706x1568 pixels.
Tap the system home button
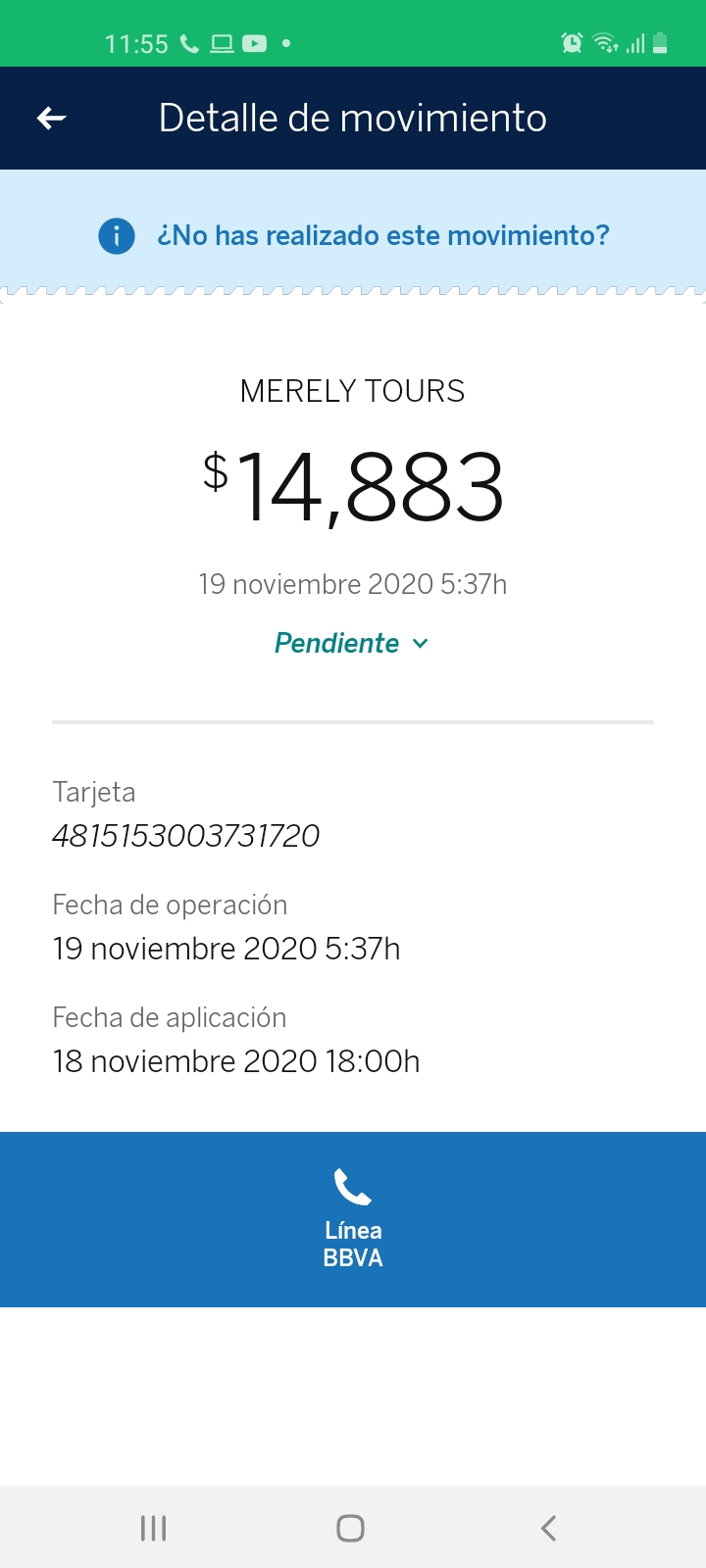pyautogui.click(x=350, y=1528)
